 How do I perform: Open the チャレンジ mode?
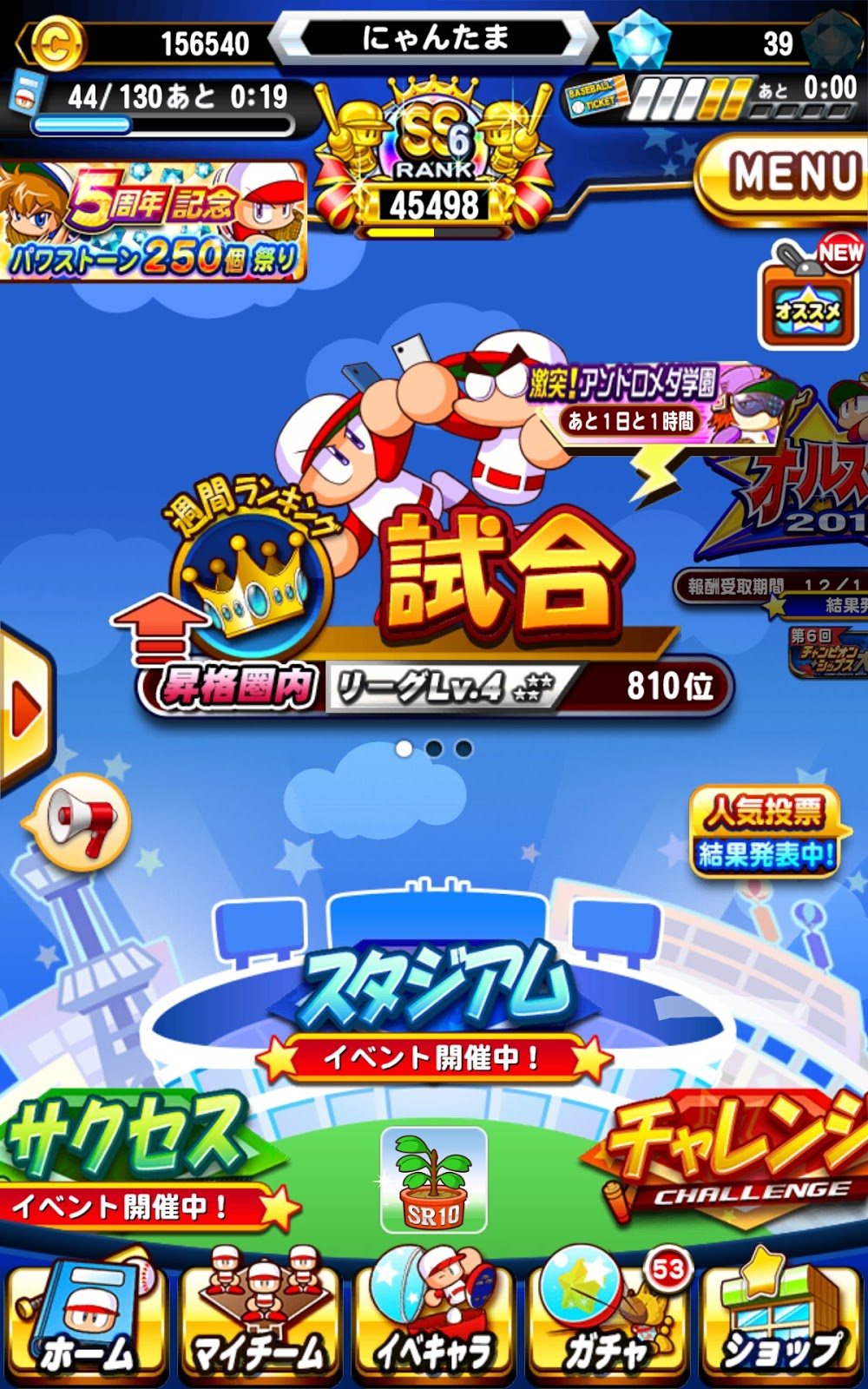[x=738, y=1146]
